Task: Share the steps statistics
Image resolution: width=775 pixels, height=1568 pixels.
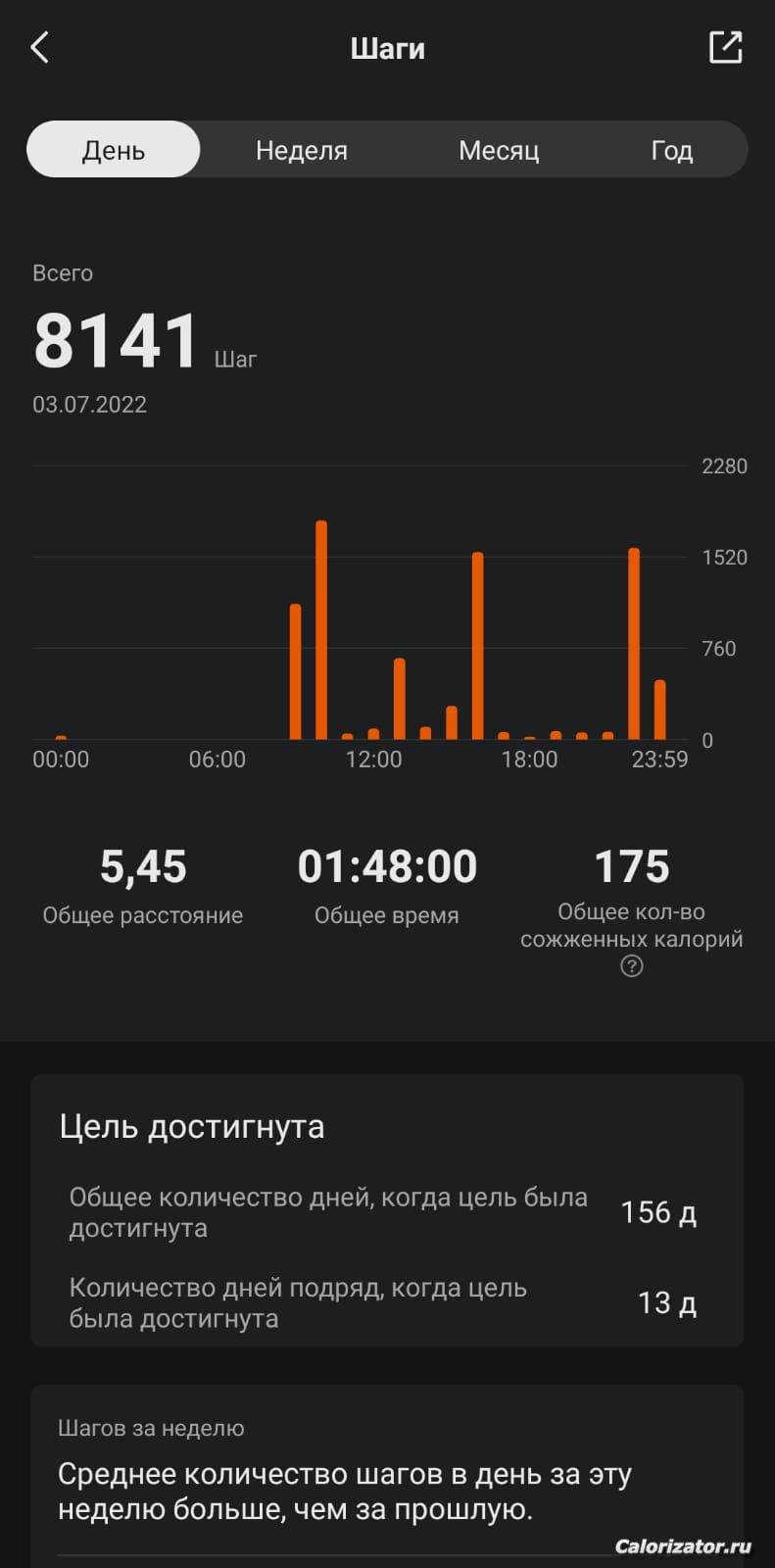Action: 725,47
